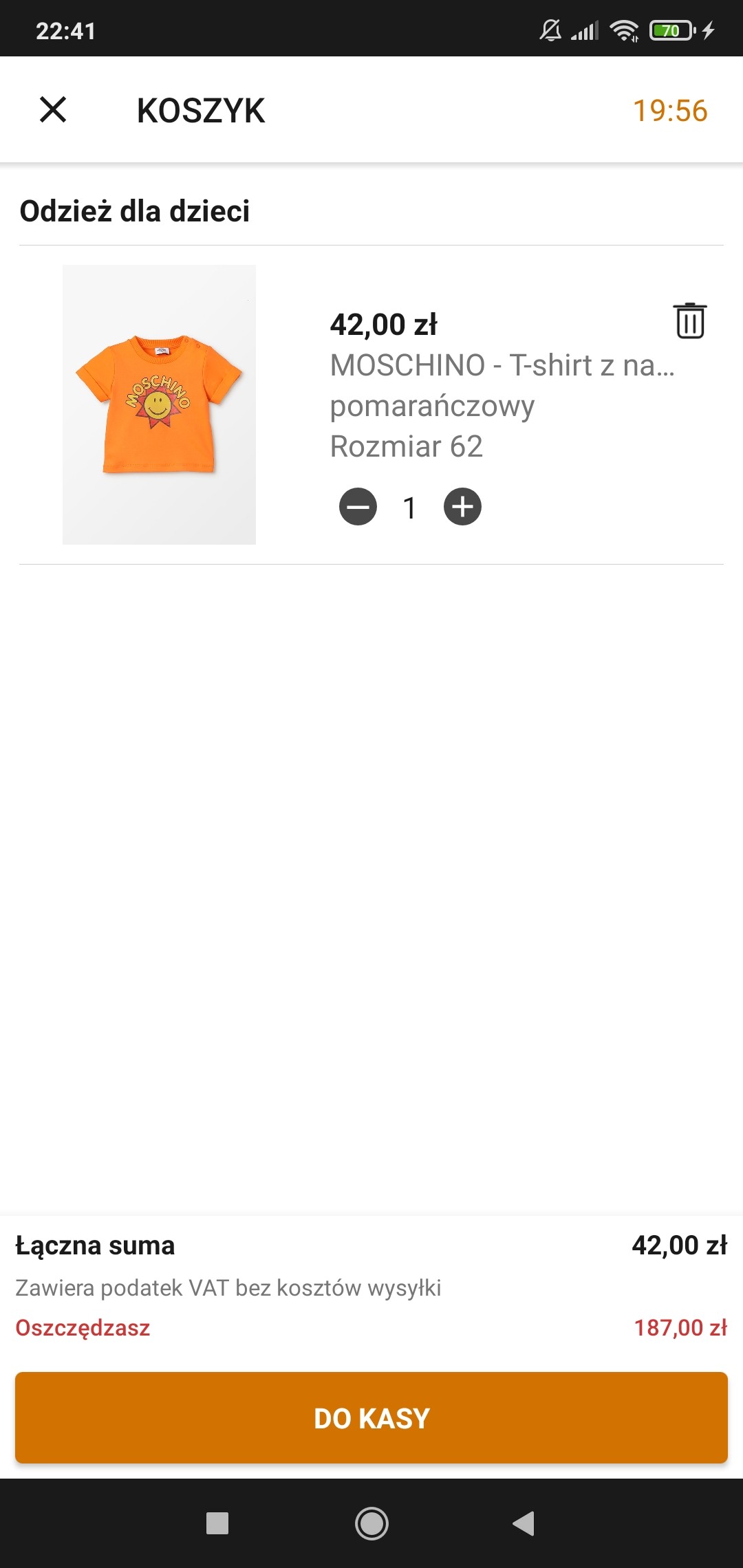Return to the phone home screen
The image size is (743, 1568).
pyautogui.click(x=371, y=1523)
